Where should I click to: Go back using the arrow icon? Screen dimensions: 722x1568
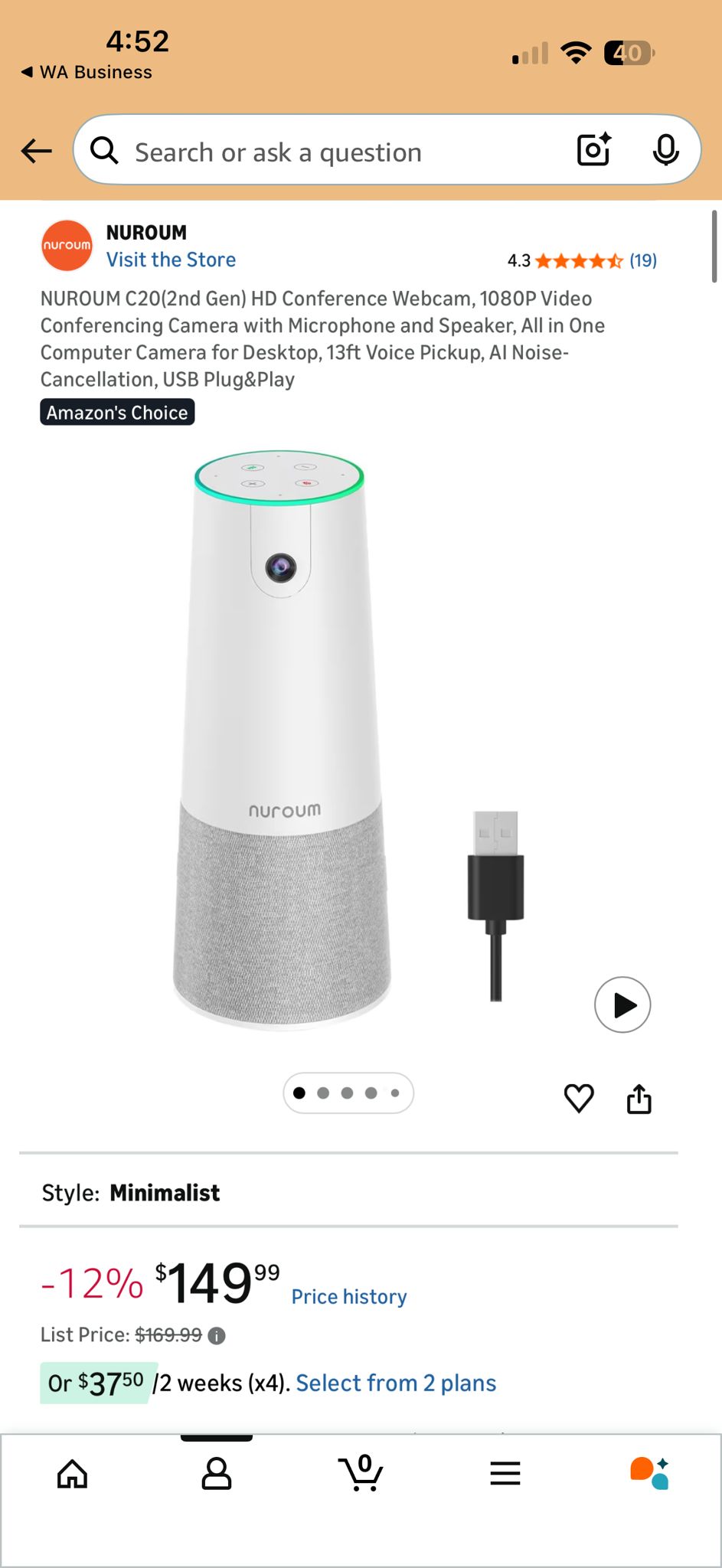36,151
